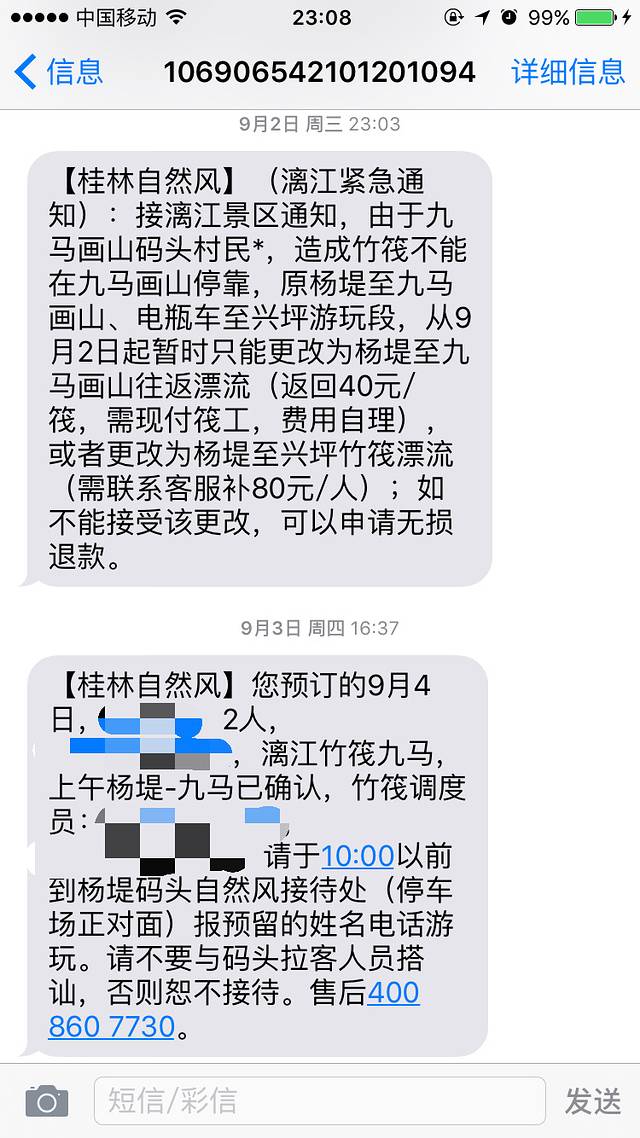The width and height of the screenshot is (640, 1138).
Task: Go back to the 信息 list
Action: [59, 72]
